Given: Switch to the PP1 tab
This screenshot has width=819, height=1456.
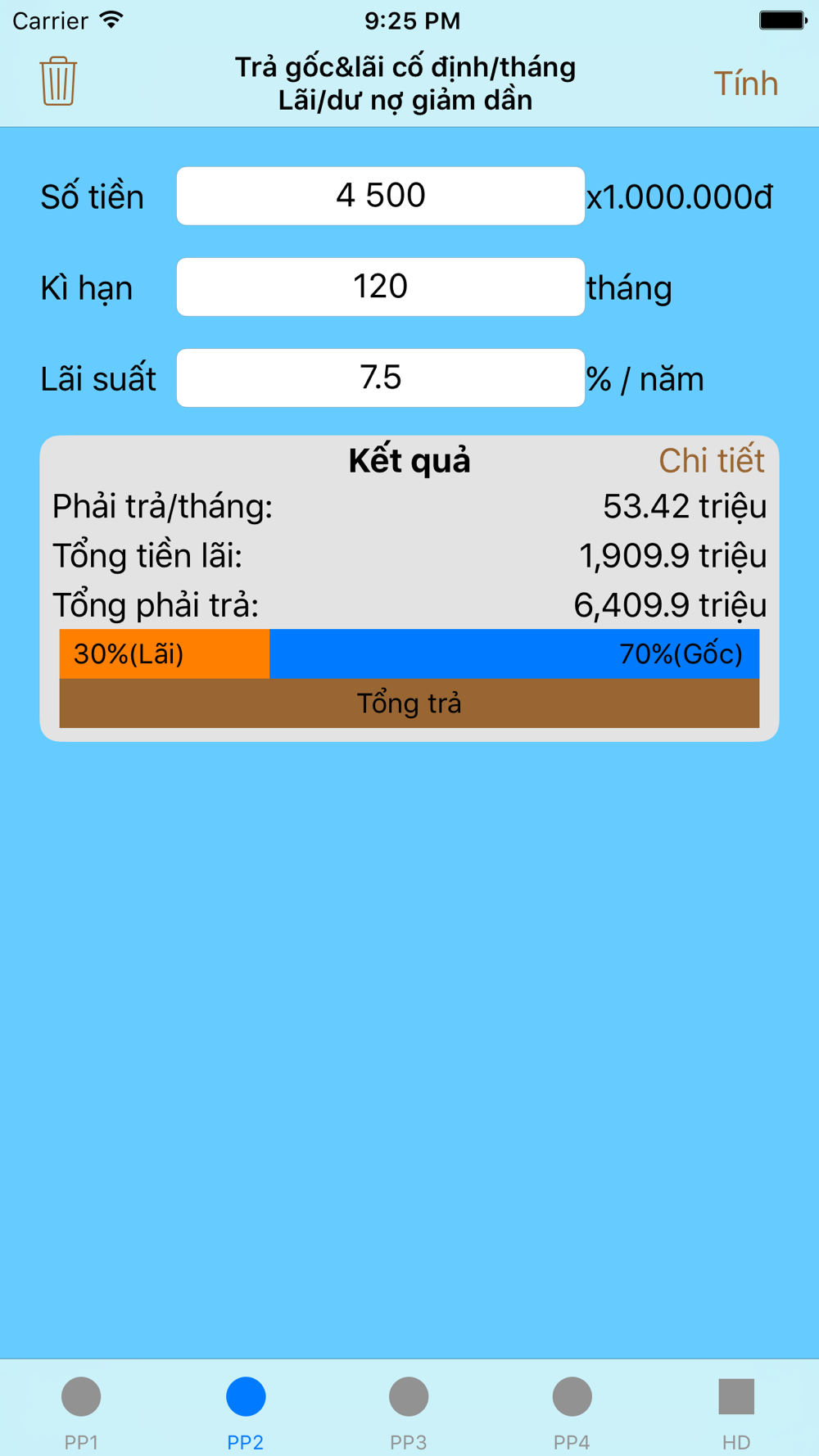Looking at the screenshot, I should 81,1409.
